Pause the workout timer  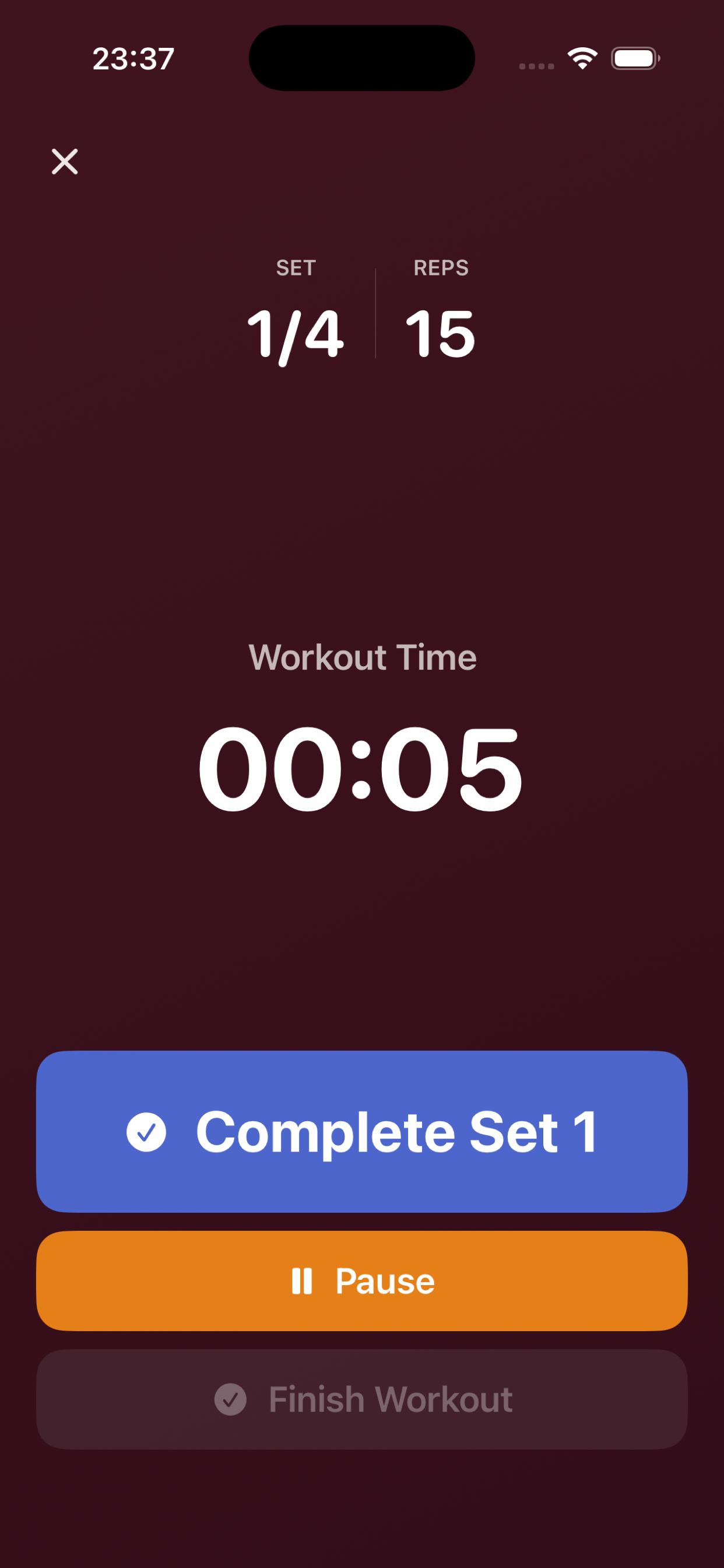point(362,1280)
